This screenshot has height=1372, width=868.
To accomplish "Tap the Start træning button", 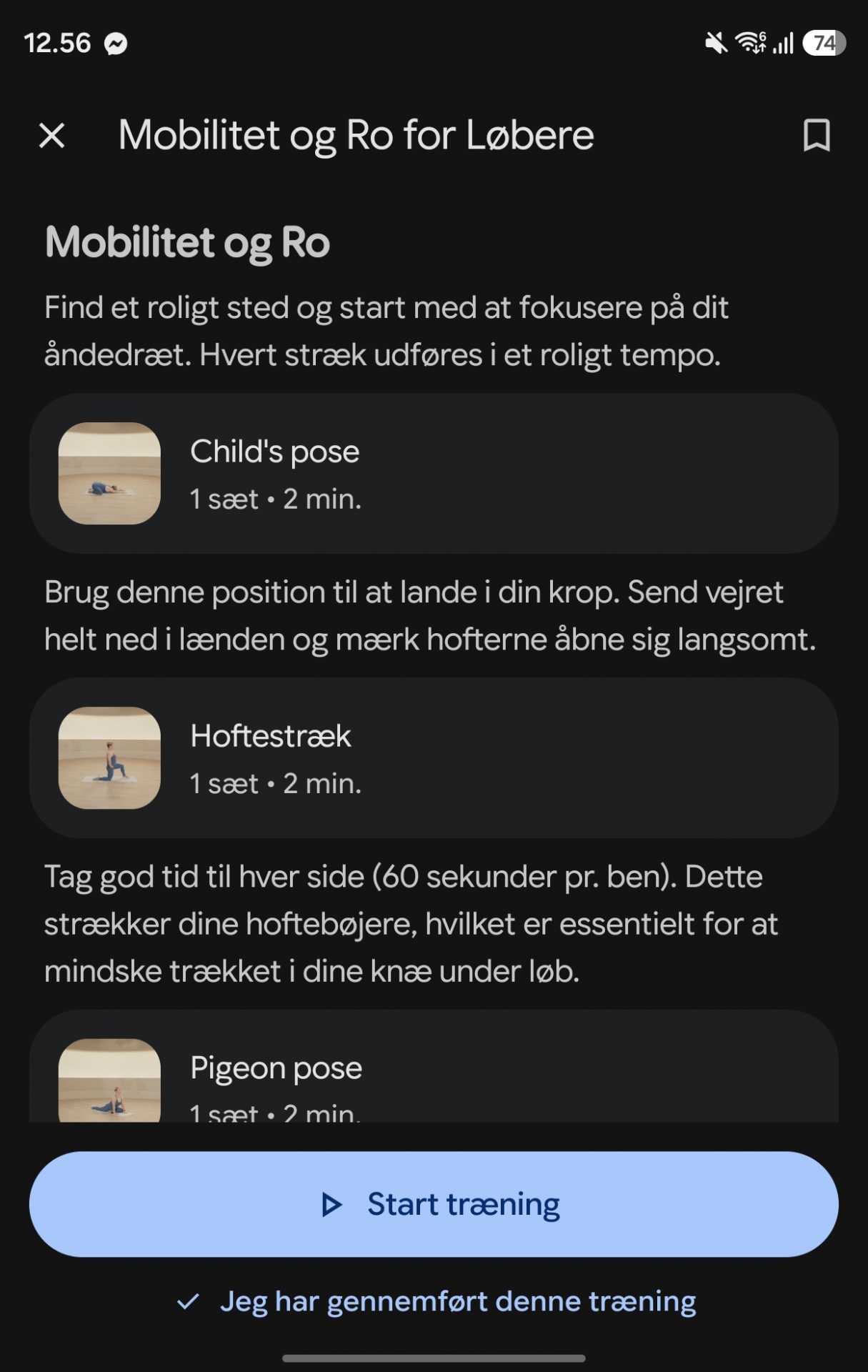I will [x=434, y=1204].
